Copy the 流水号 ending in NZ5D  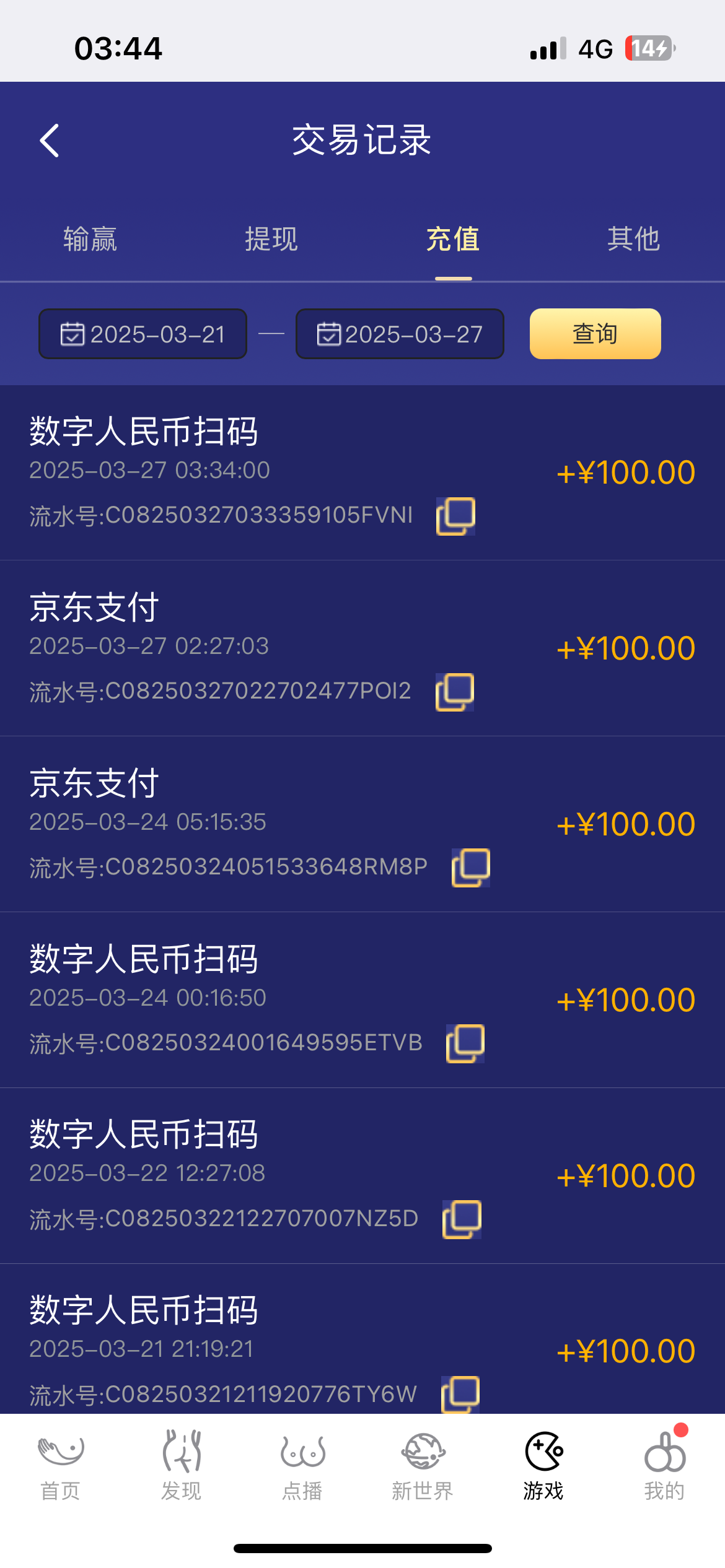461,1218
